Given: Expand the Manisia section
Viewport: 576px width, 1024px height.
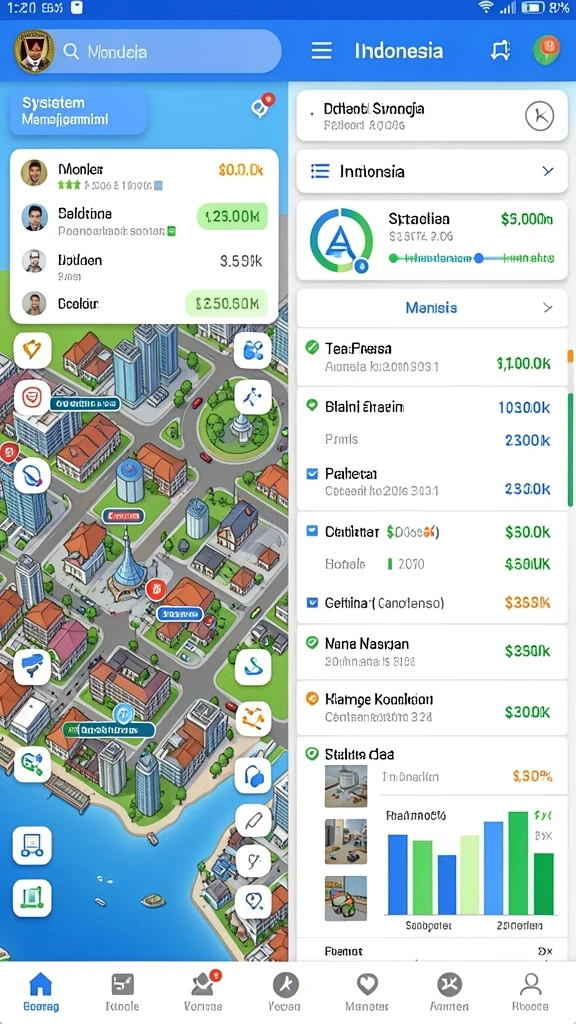Looking at the screenshot, I should pyautogui.click(x=432, y=308).
